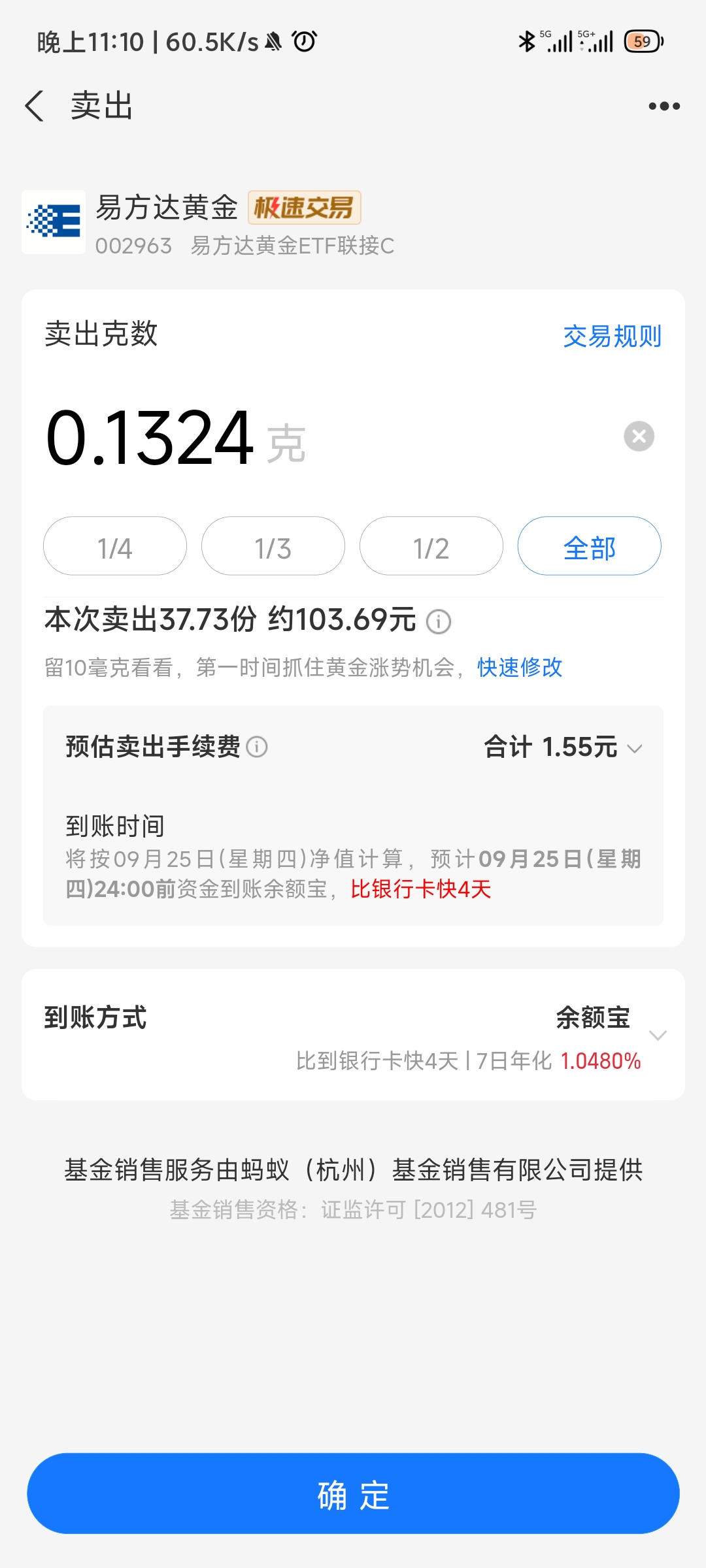Choose the 1/2 portion chip
This screenshot has width=706, height=1568.
tap(431, 547)
